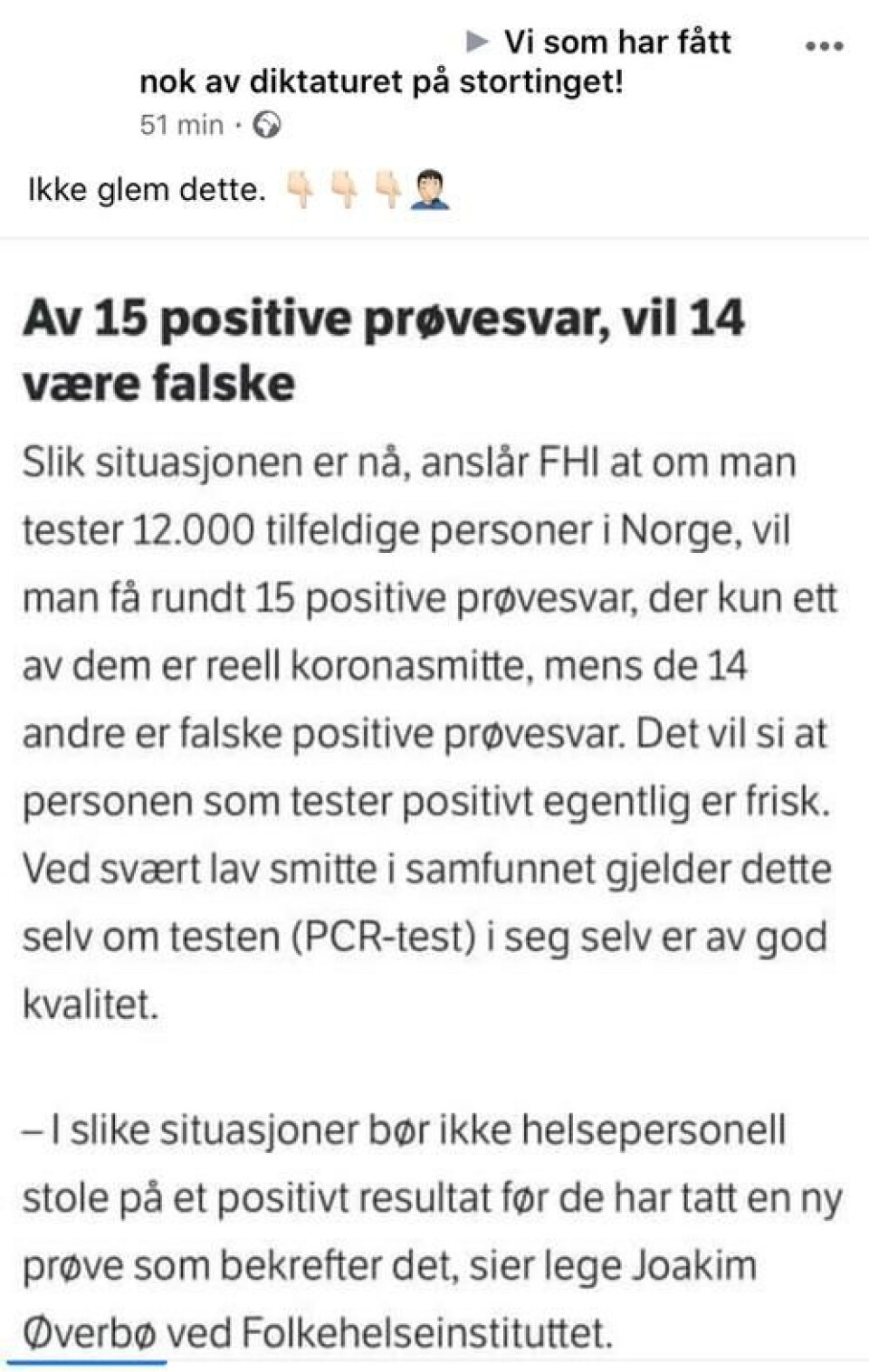Open the post's three-dot options menu
This screenshot has height=1372, width=869.
[x=824, y=45]
